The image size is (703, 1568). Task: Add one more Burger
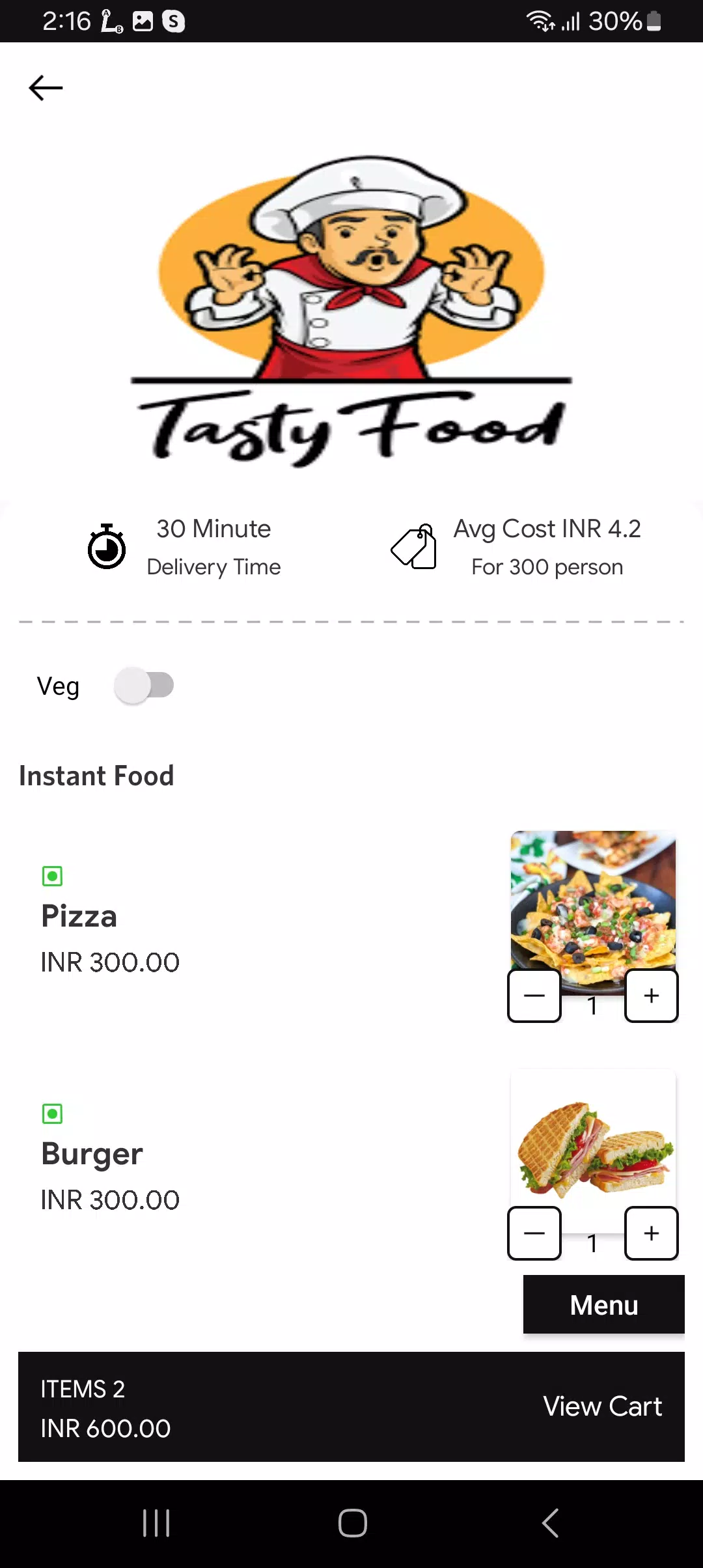click(652, 1233)
